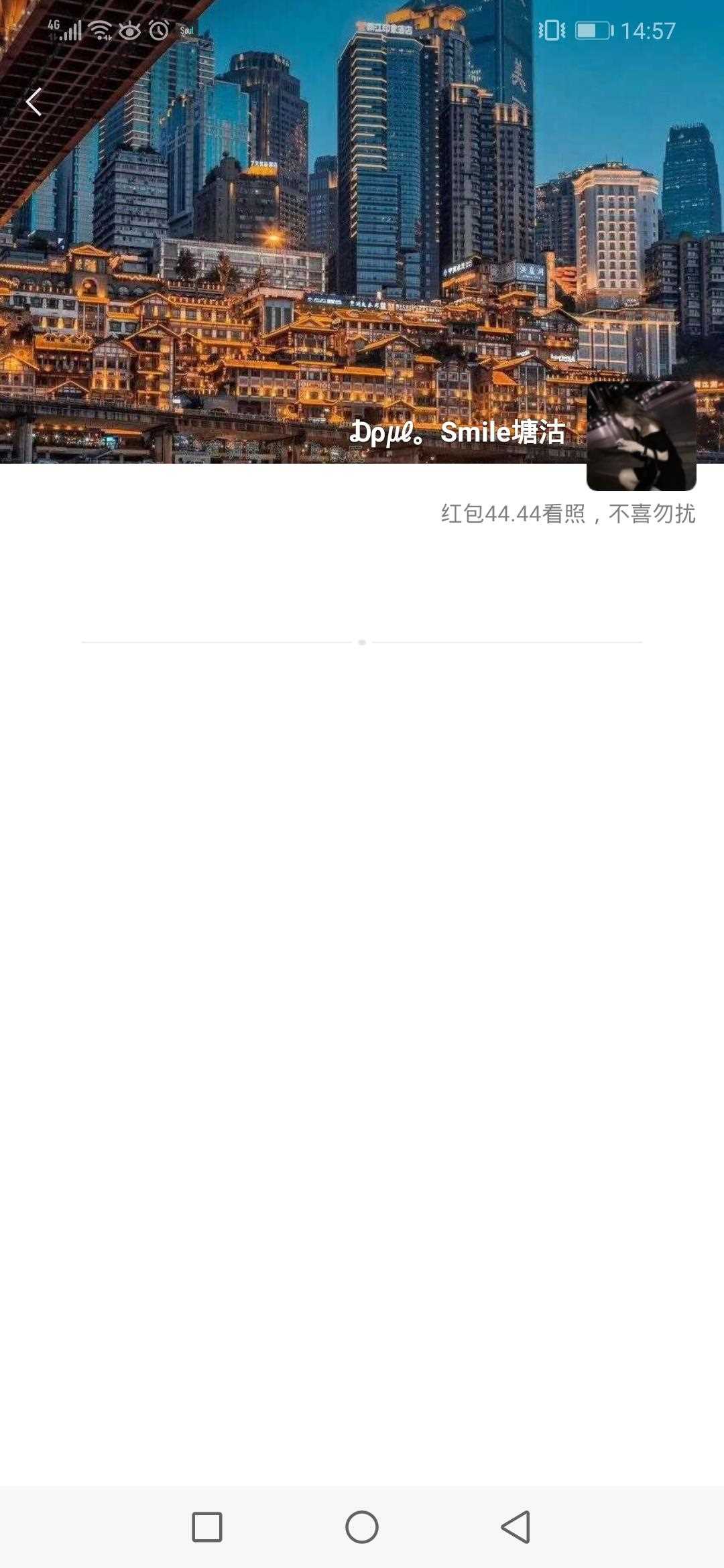
Task: Open the Smile塘沽 profile name
Action: click(x=458, y=433)
